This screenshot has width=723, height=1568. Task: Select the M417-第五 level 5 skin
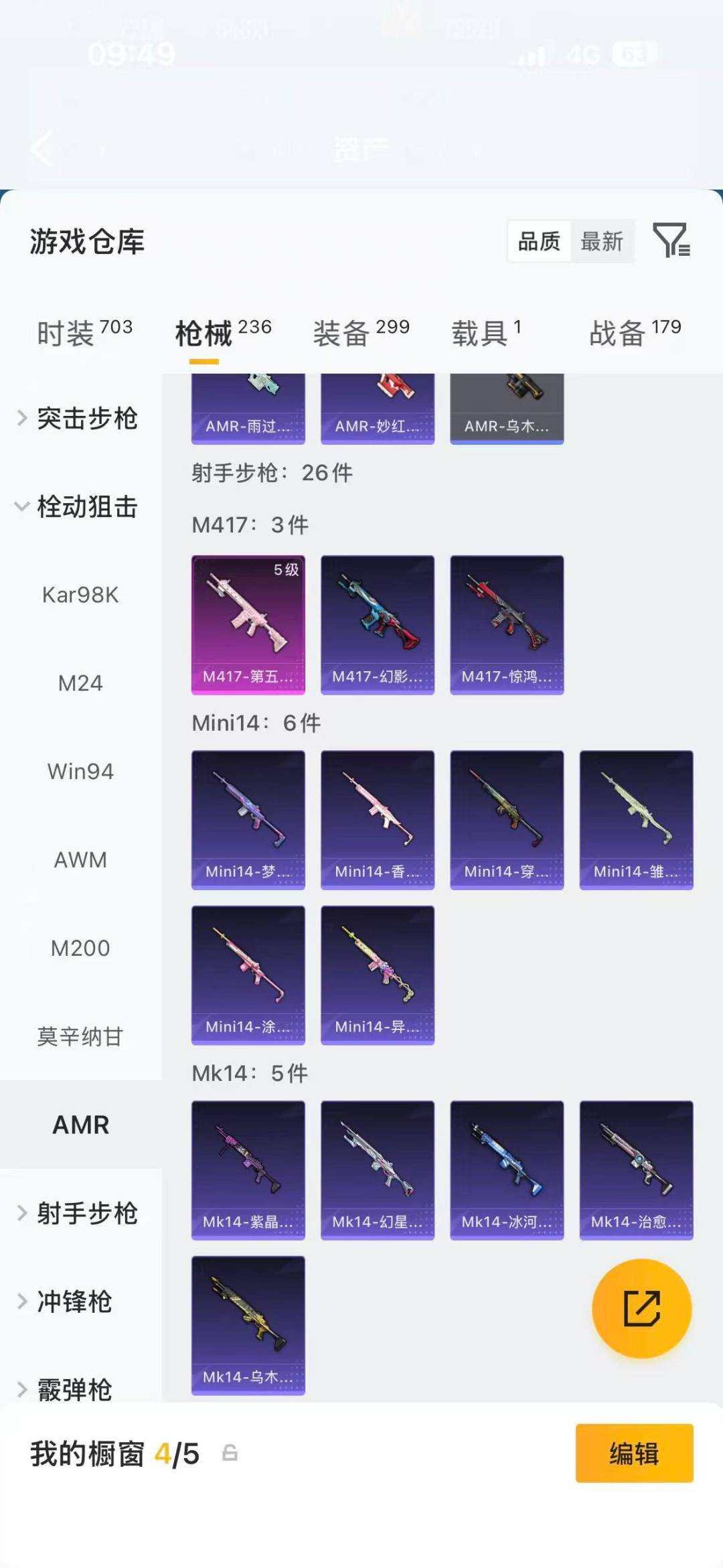248,622
